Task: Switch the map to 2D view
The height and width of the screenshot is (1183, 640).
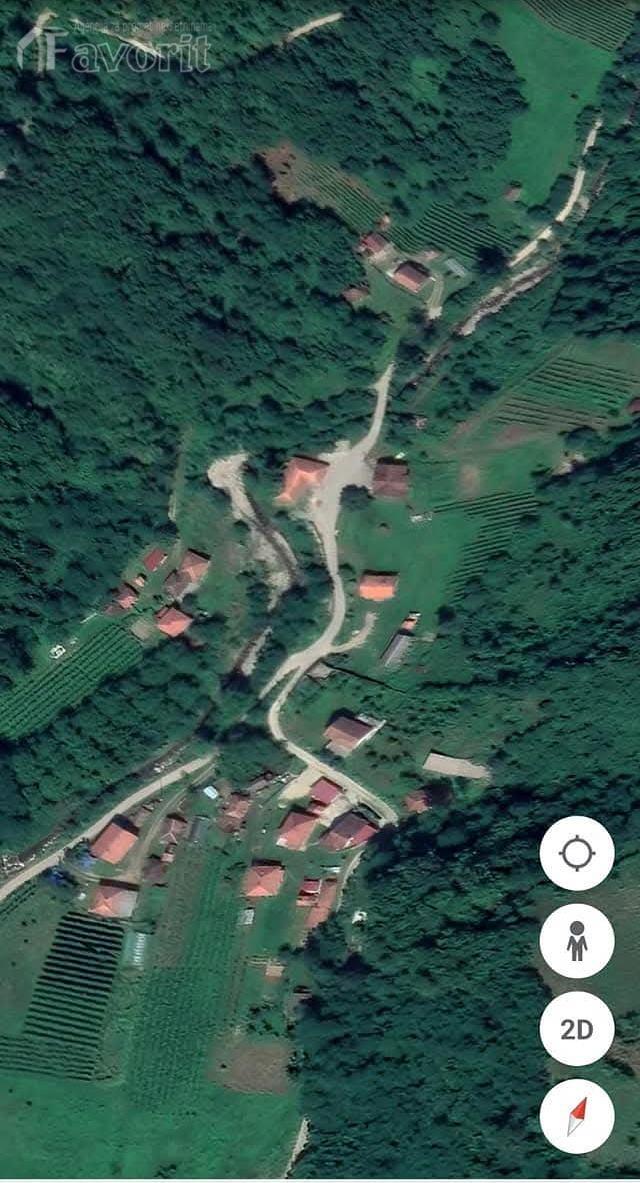Action: click(577, 1029)
